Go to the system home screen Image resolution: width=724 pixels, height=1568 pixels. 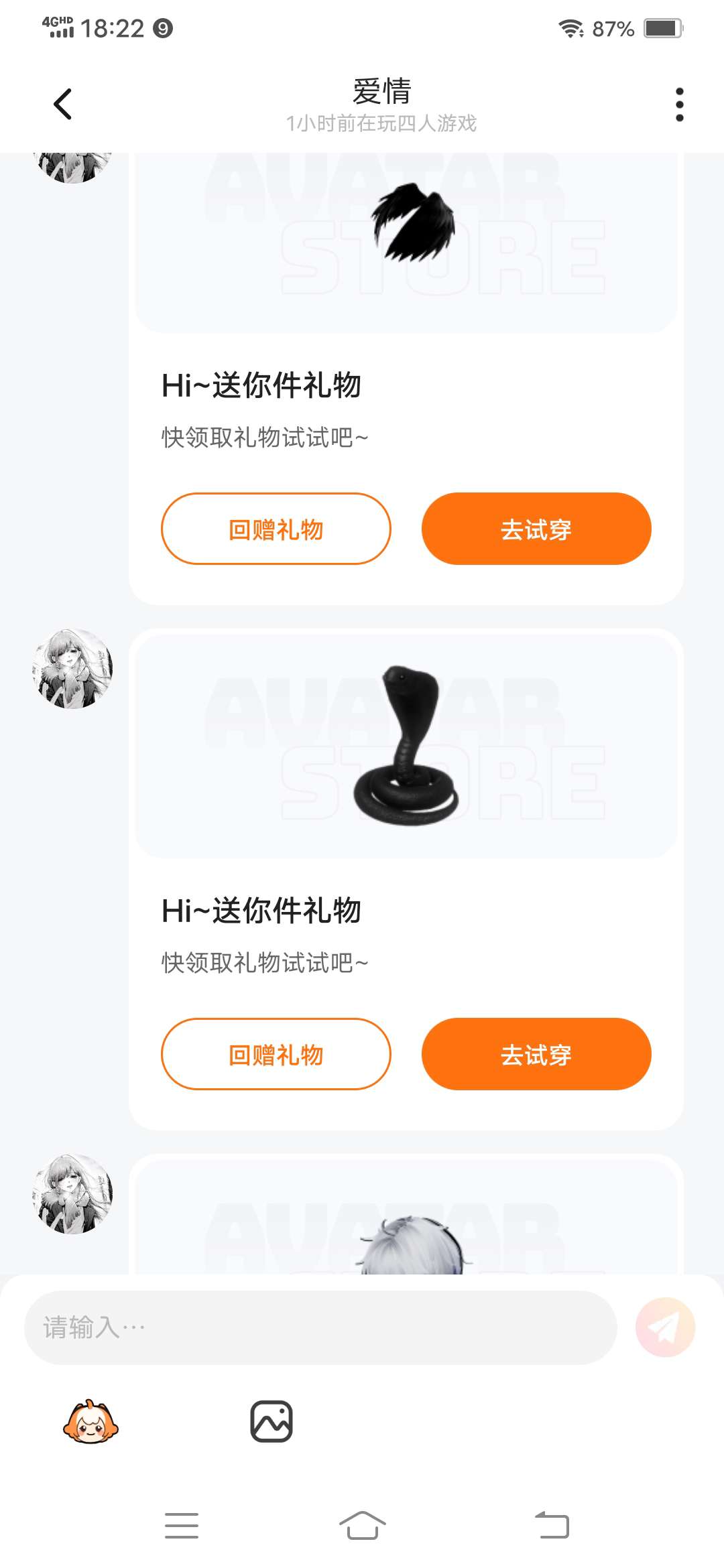[362, 1526]
